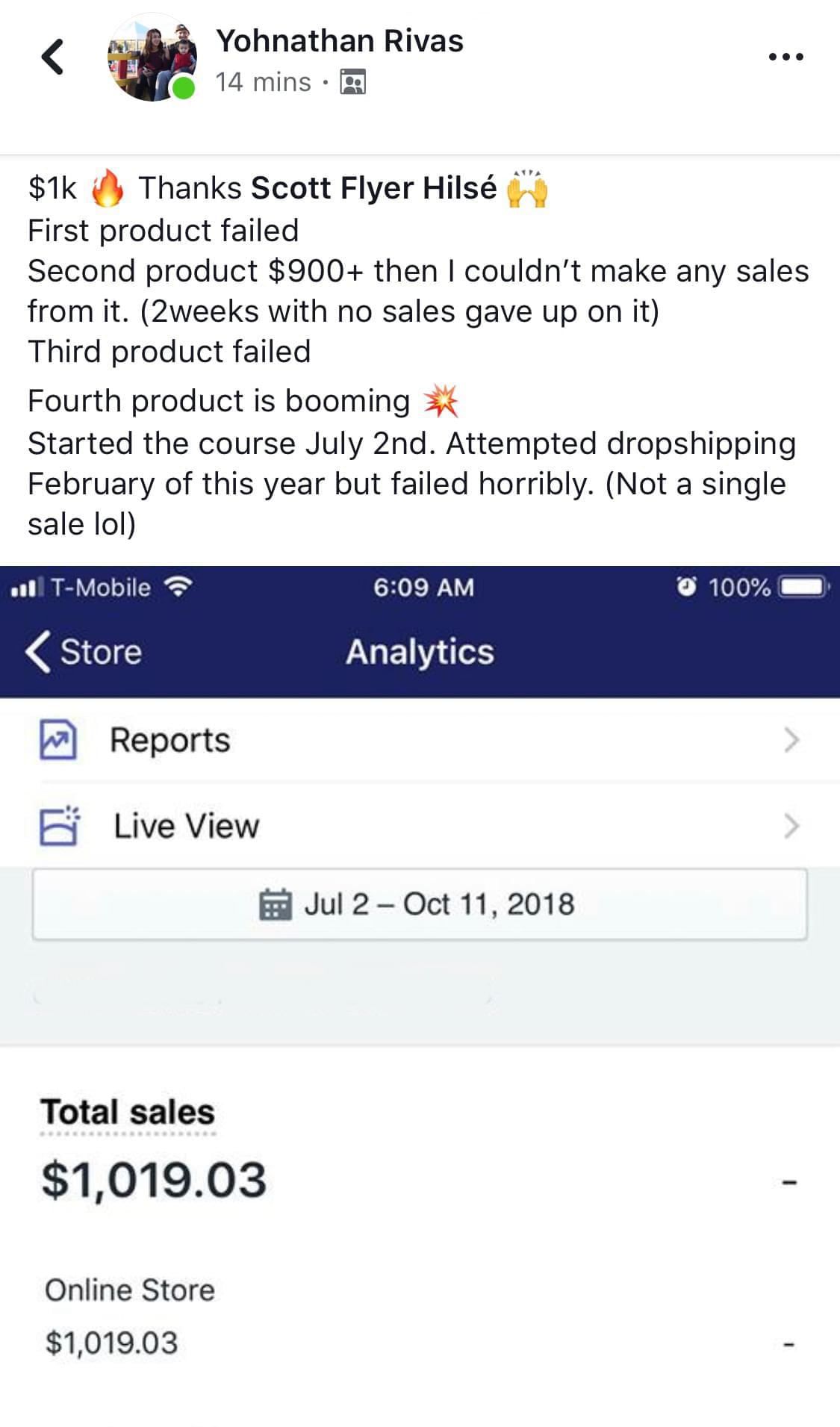This screenshot has height=1427, width=840.
Task: Go back using the top-left arrow
Action: point(52,57)
